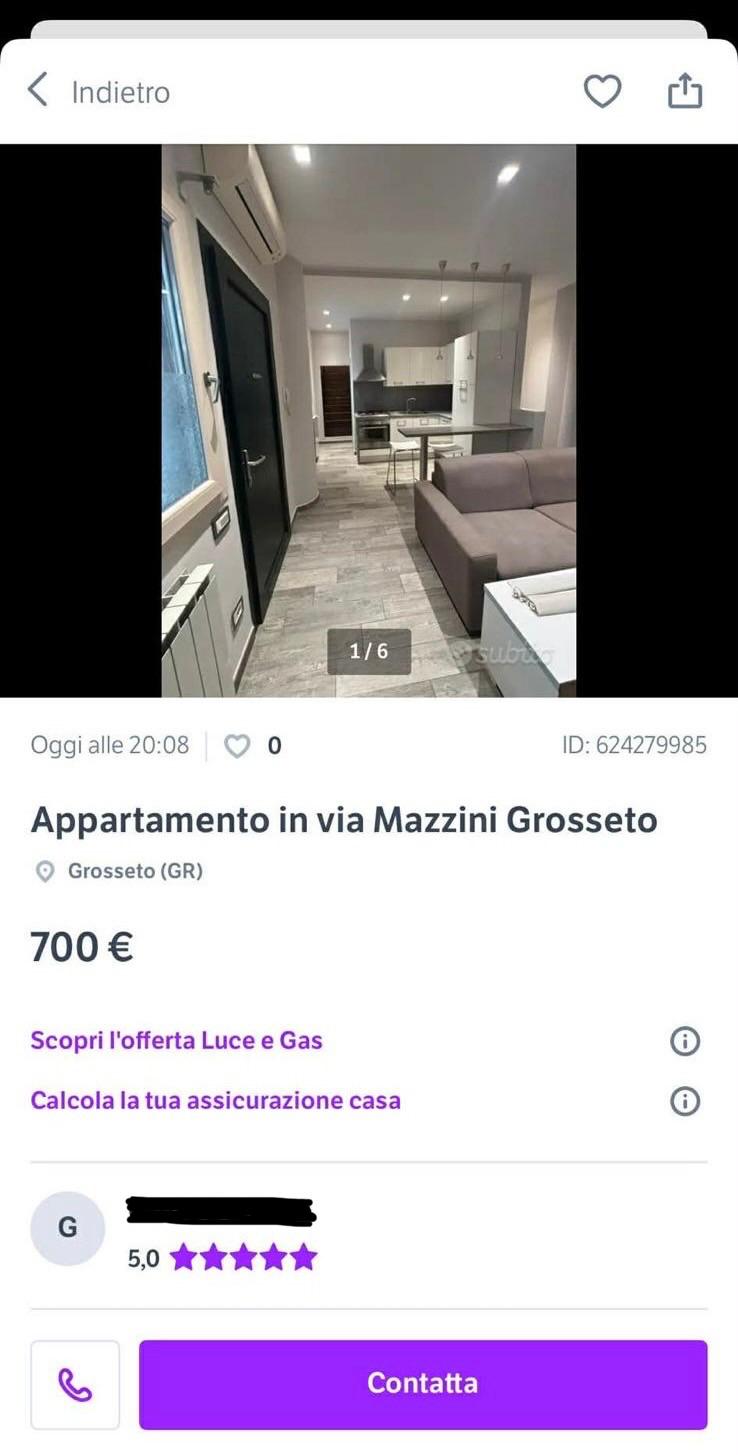Open info icon beside assicurazione casa
The image size is (738, 1455).
coord(685,1101)
